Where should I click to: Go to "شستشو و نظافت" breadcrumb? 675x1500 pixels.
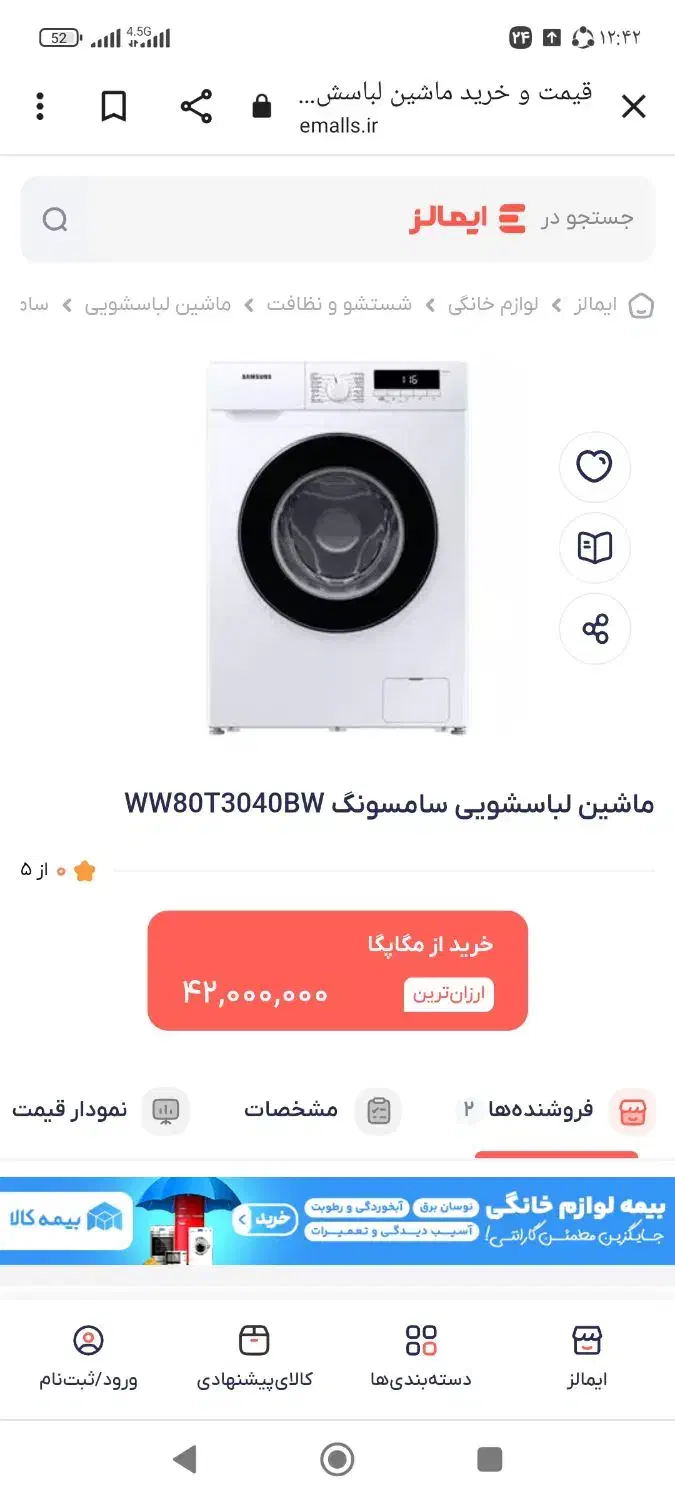(x=339, y=305)
